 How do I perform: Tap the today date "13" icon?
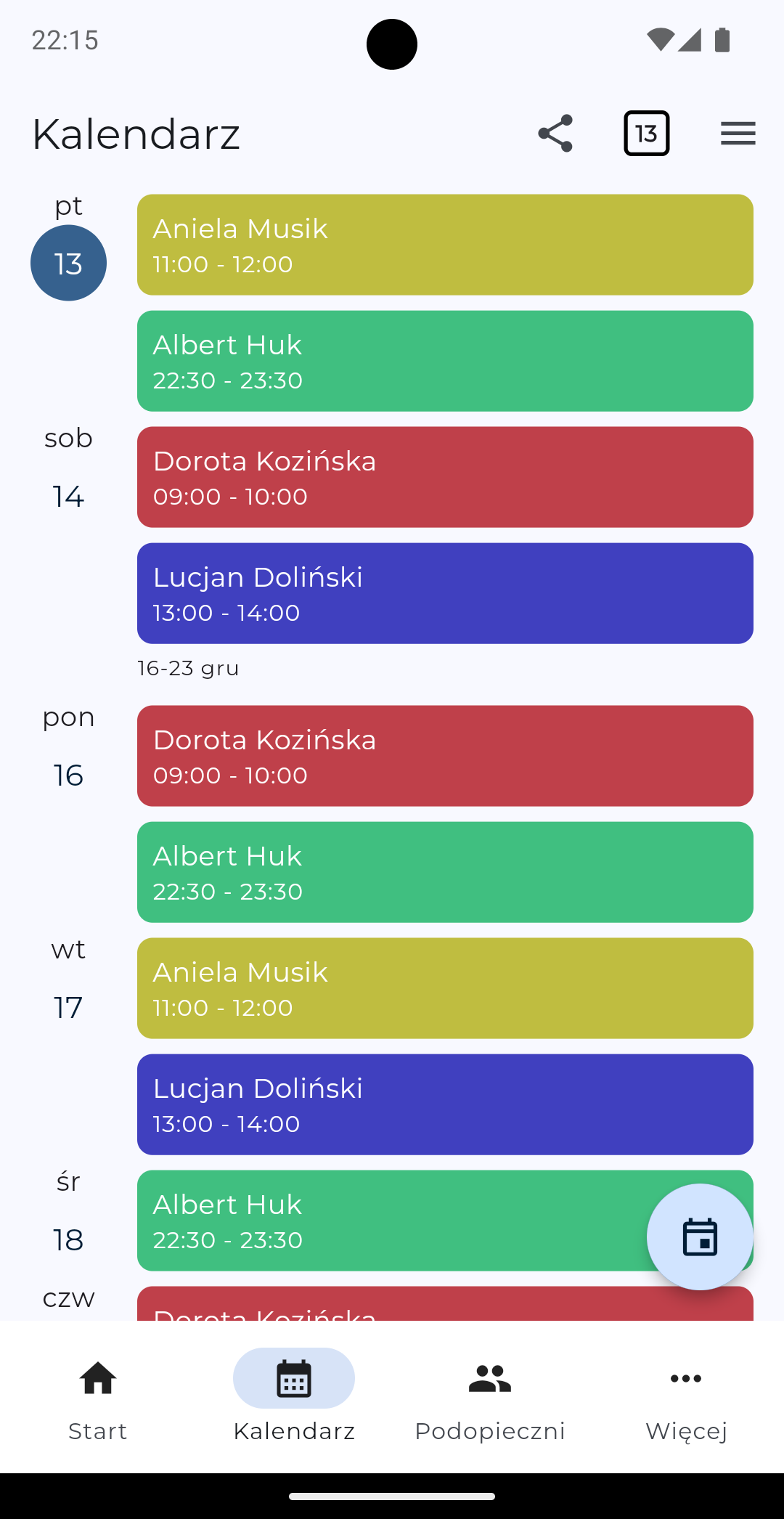click(x=645, y=133)
